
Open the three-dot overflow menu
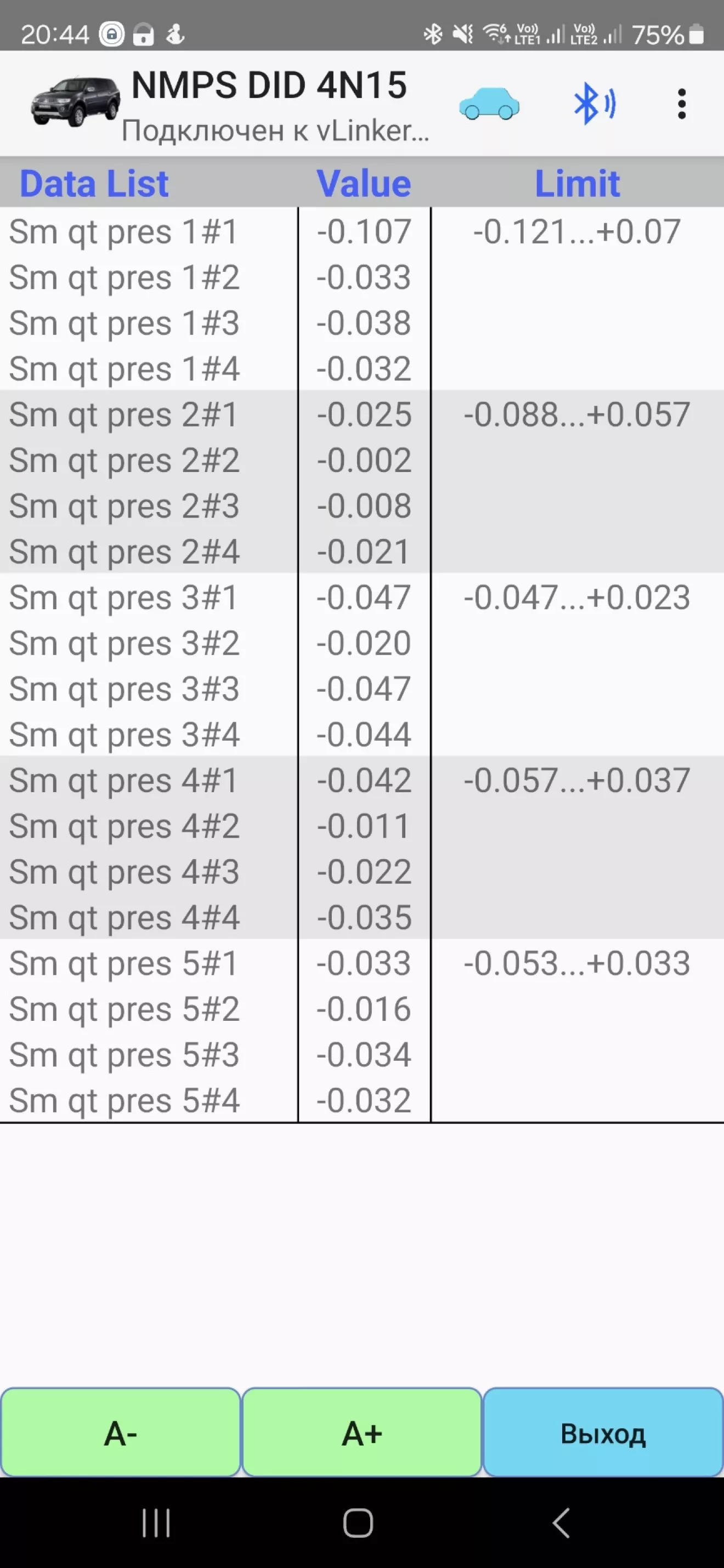[x=681, y=104]
